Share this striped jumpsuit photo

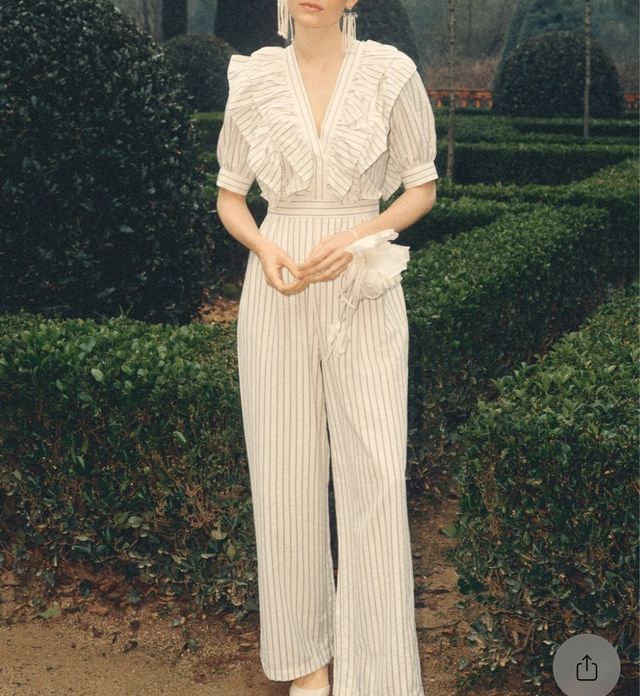coord(586,667)
